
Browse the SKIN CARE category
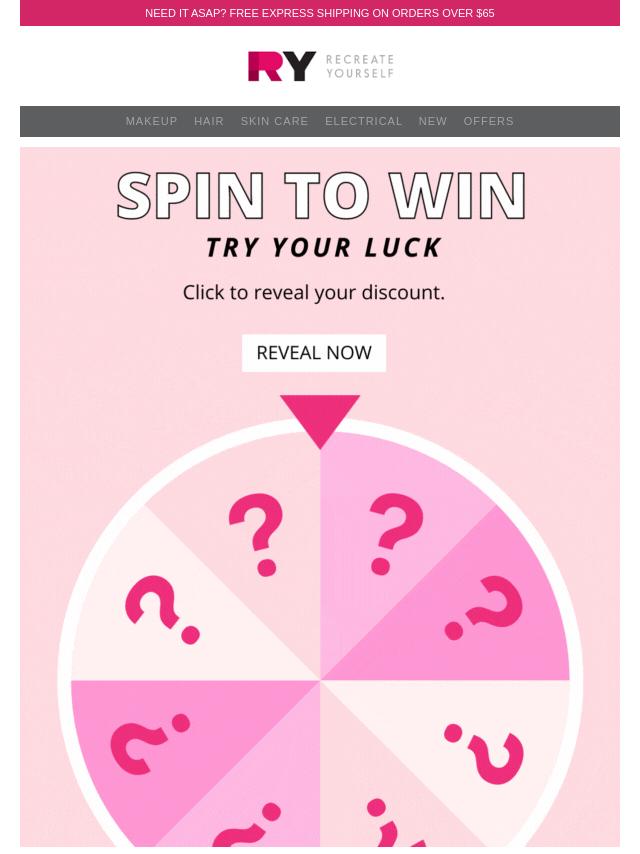(x=274, y=121)
